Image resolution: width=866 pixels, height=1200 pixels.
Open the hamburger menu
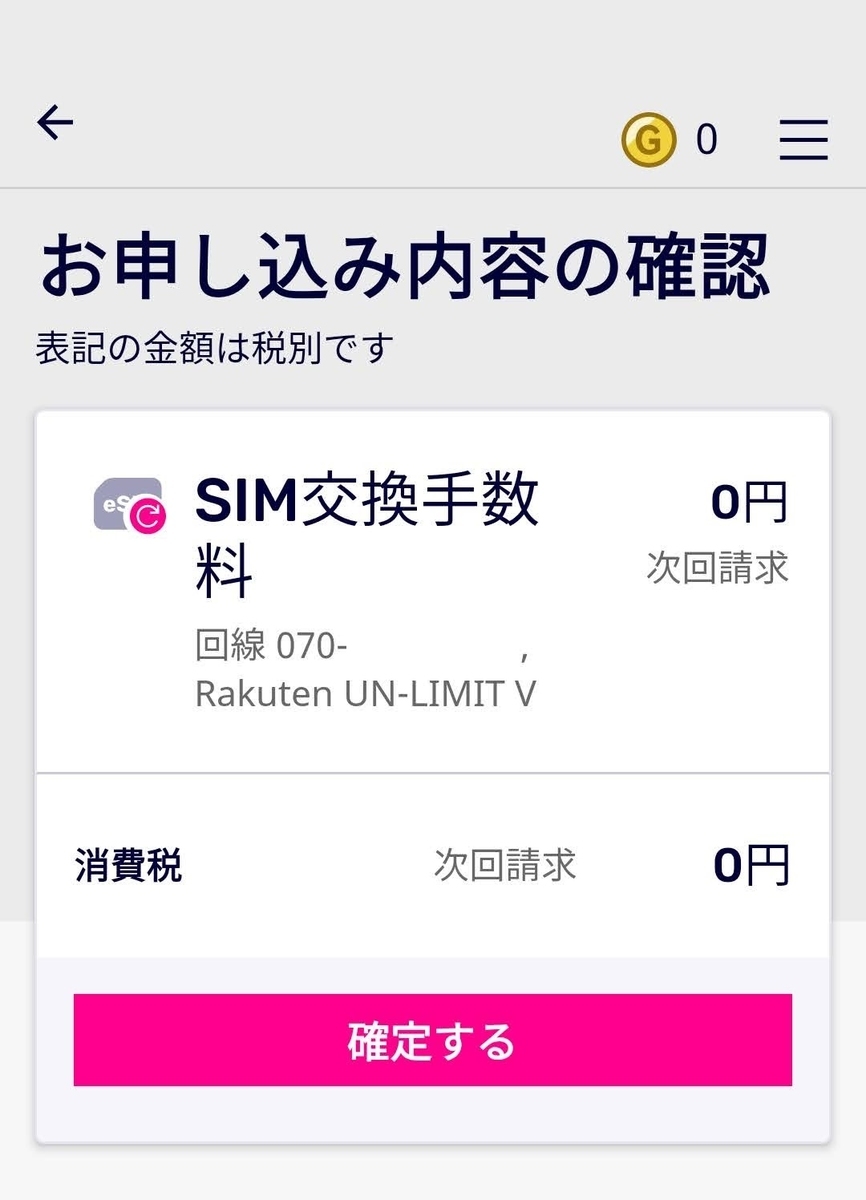point(803,140)
